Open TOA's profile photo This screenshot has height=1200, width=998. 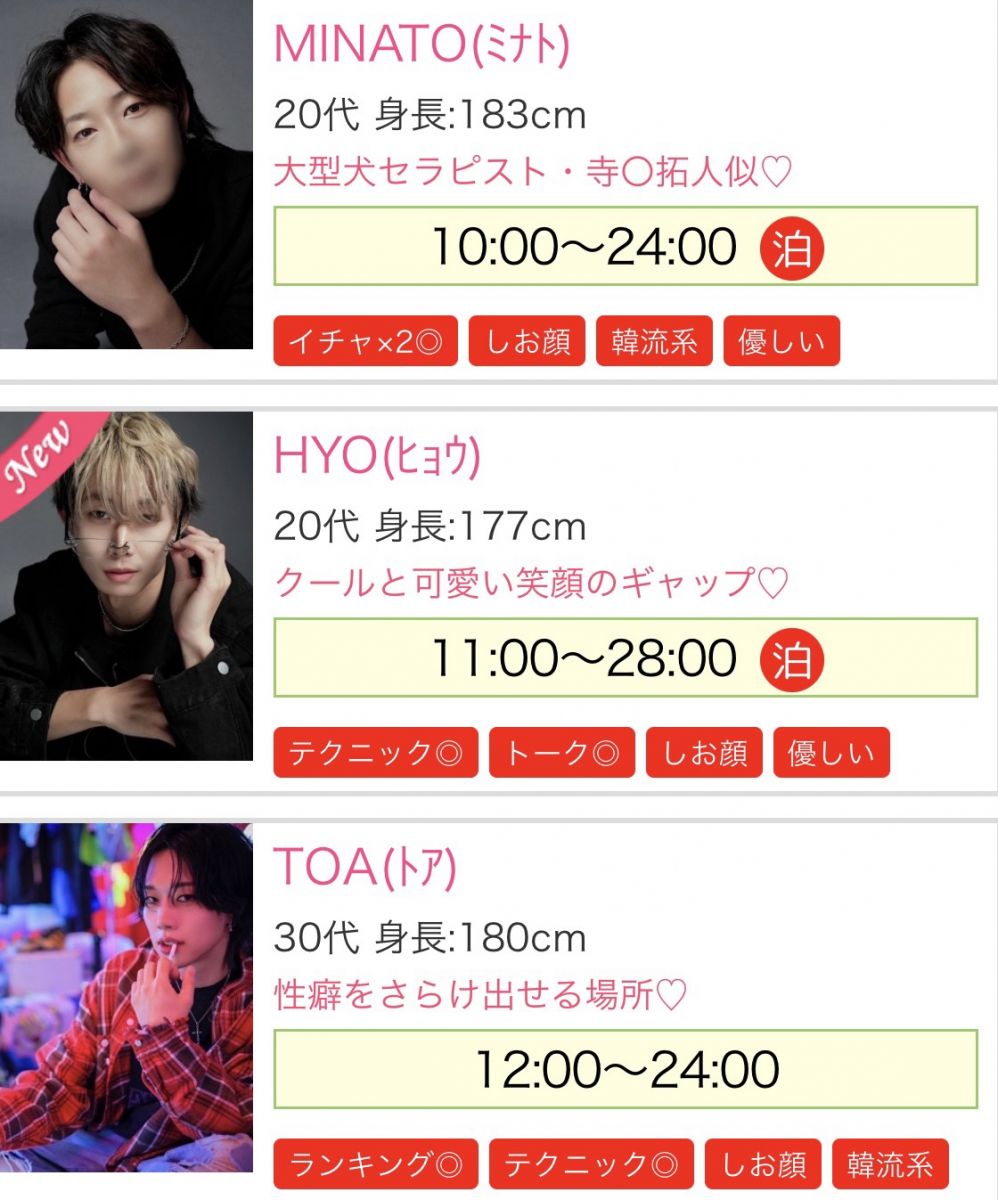click(x=126, y=997)
